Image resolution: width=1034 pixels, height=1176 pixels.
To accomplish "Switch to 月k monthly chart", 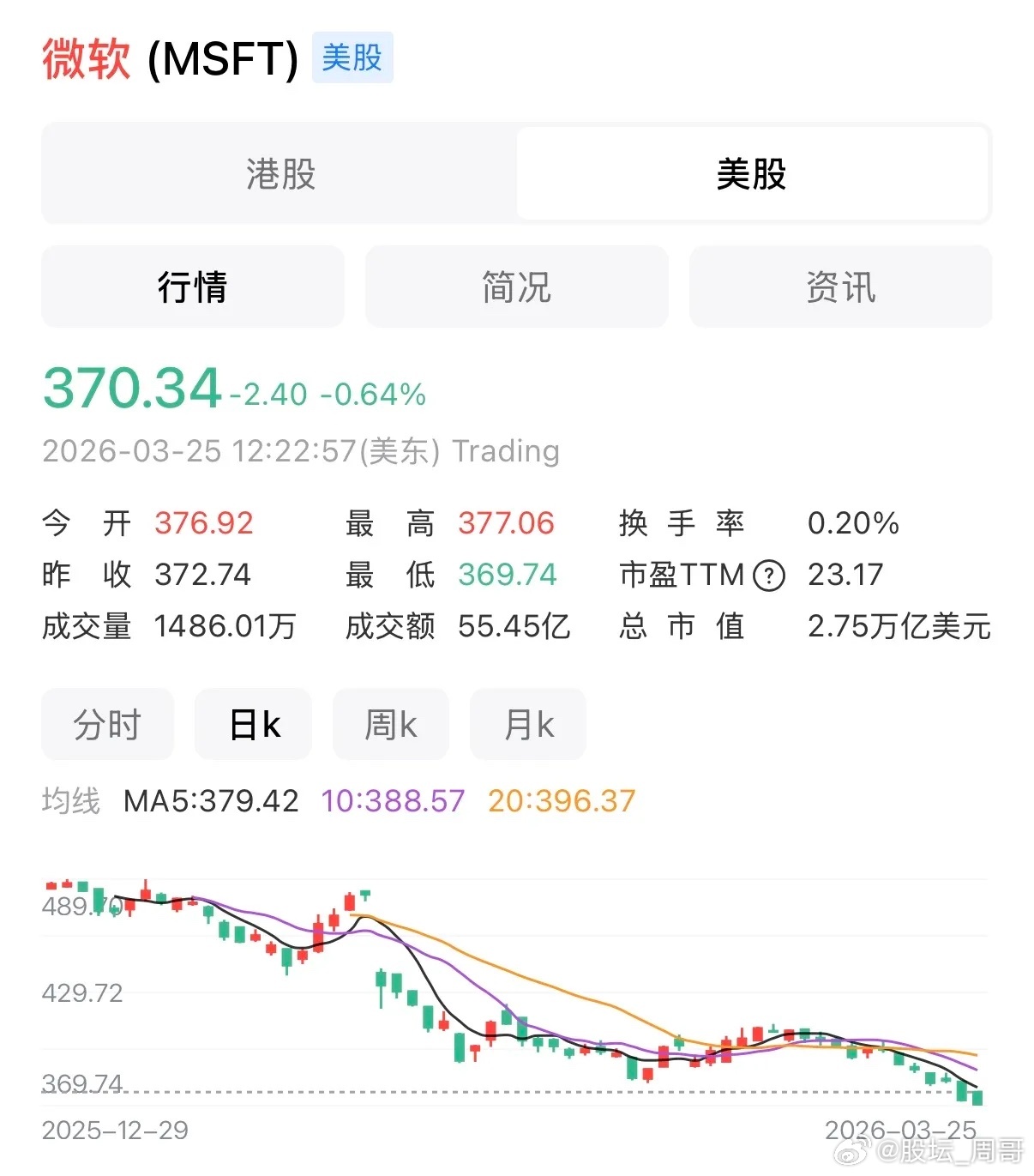I will (527, 724).
